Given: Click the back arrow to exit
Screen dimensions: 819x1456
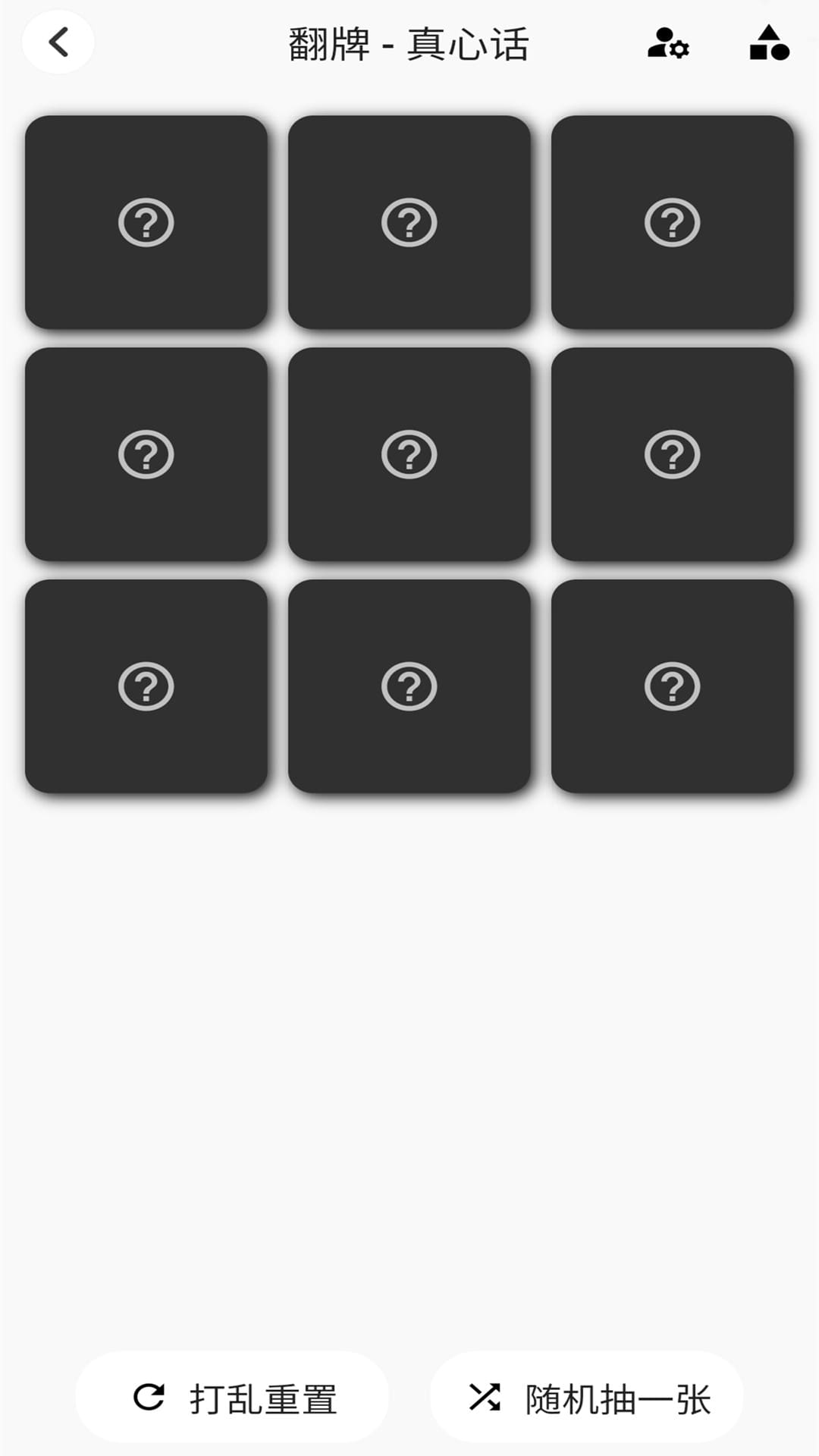Looking at the screenshot, I should [x=58, y=42].
